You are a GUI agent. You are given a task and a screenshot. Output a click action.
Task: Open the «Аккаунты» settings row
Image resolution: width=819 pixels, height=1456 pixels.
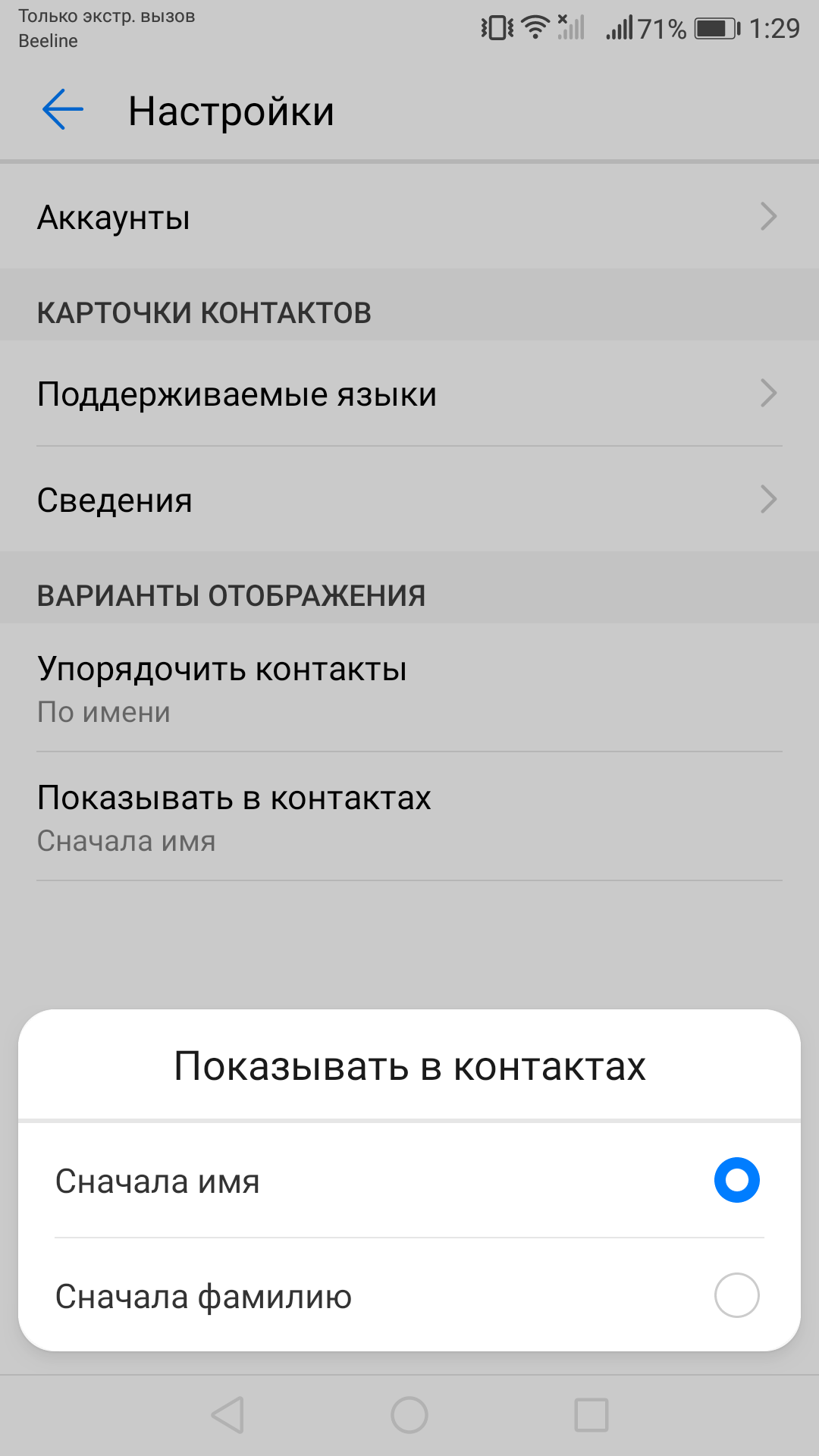pyautogui.click(x=409, y=217)
